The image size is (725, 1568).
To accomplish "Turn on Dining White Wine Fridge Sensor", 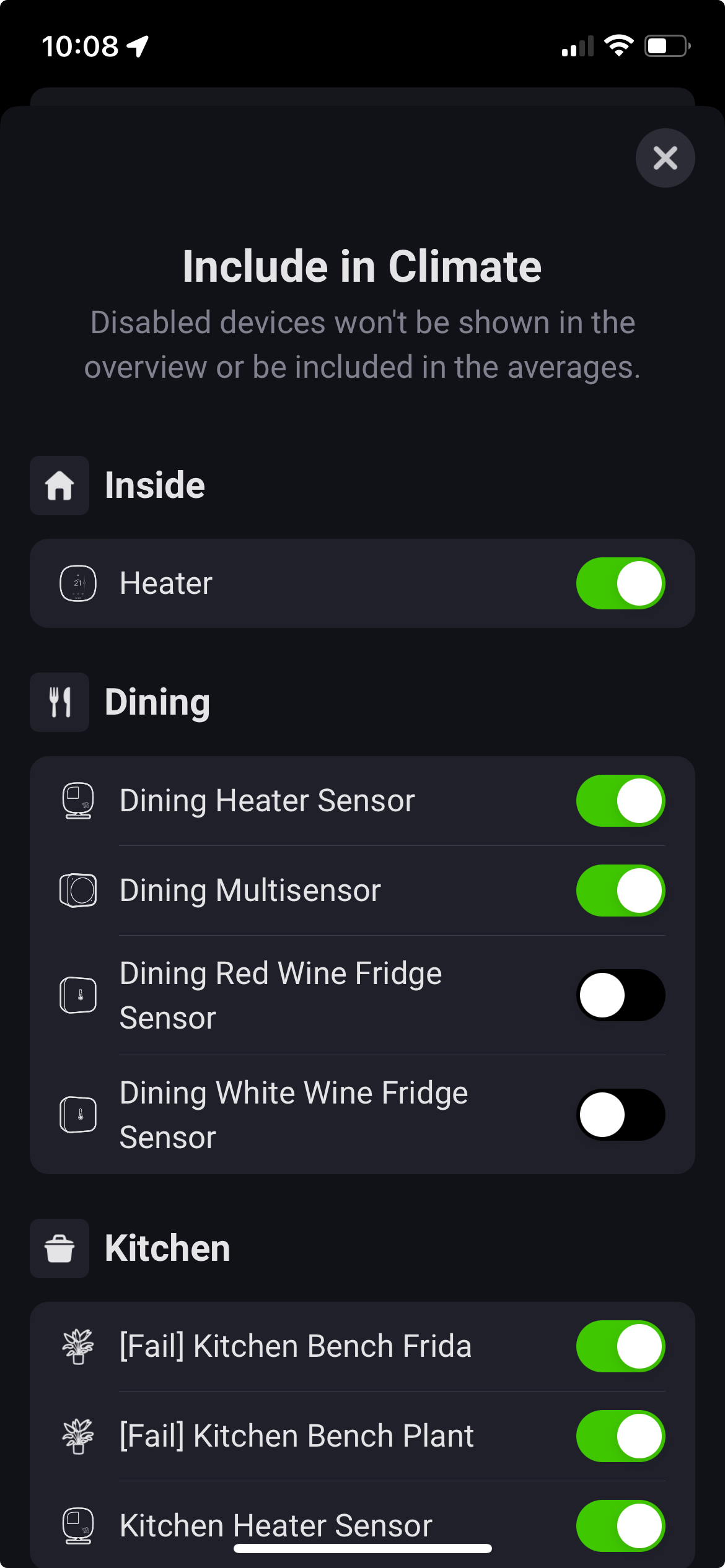I will click(x=620, y=1115).
